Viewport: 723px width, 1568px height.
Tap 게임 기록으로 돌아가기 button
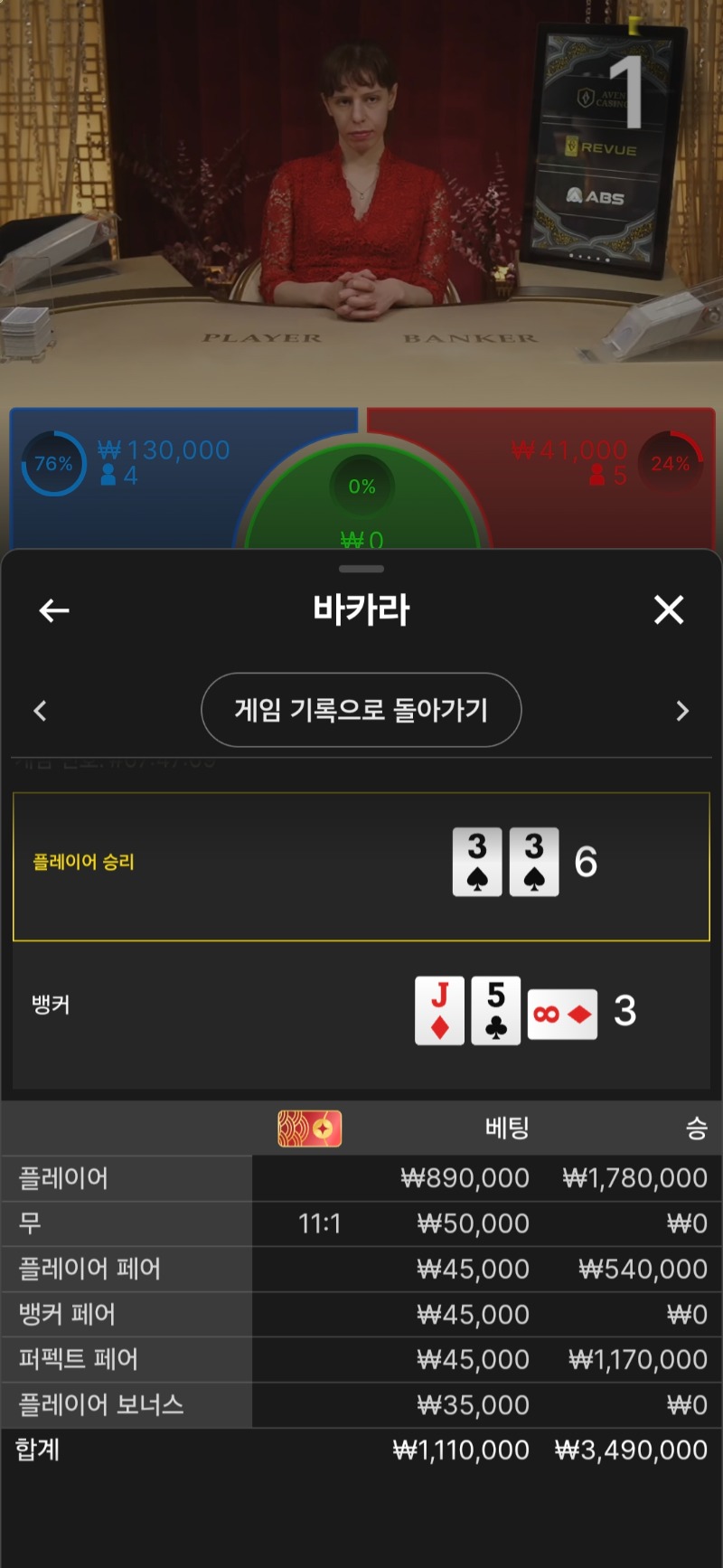[x=361, y=710]
